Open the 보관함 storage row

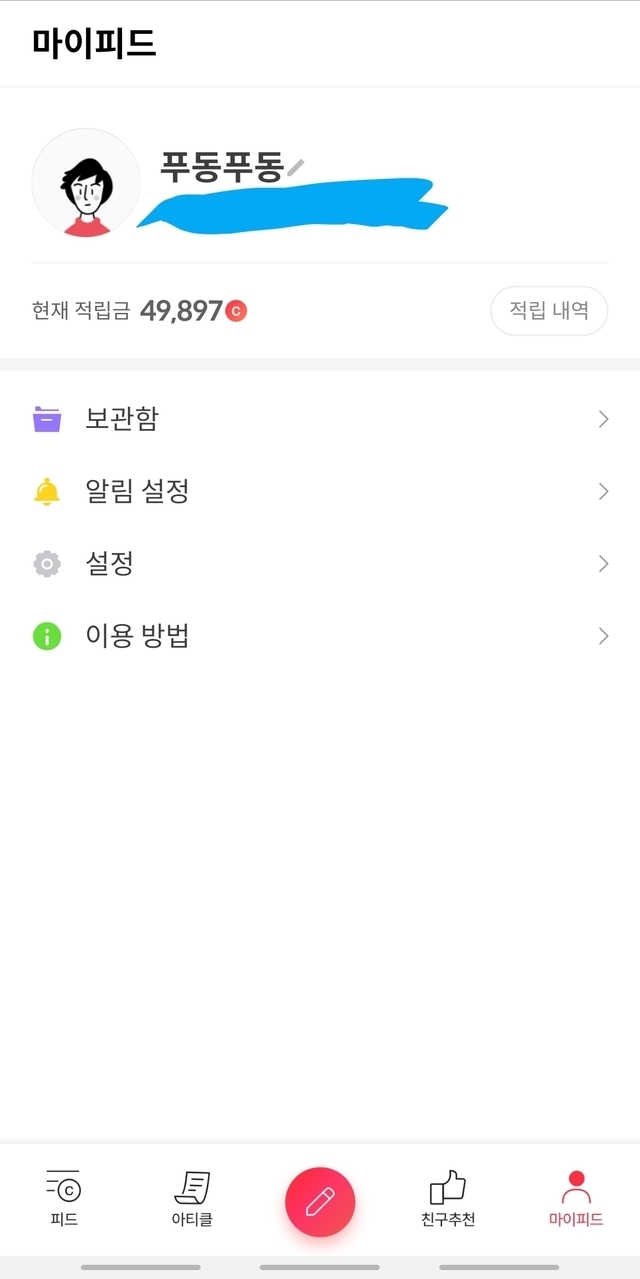320,419
